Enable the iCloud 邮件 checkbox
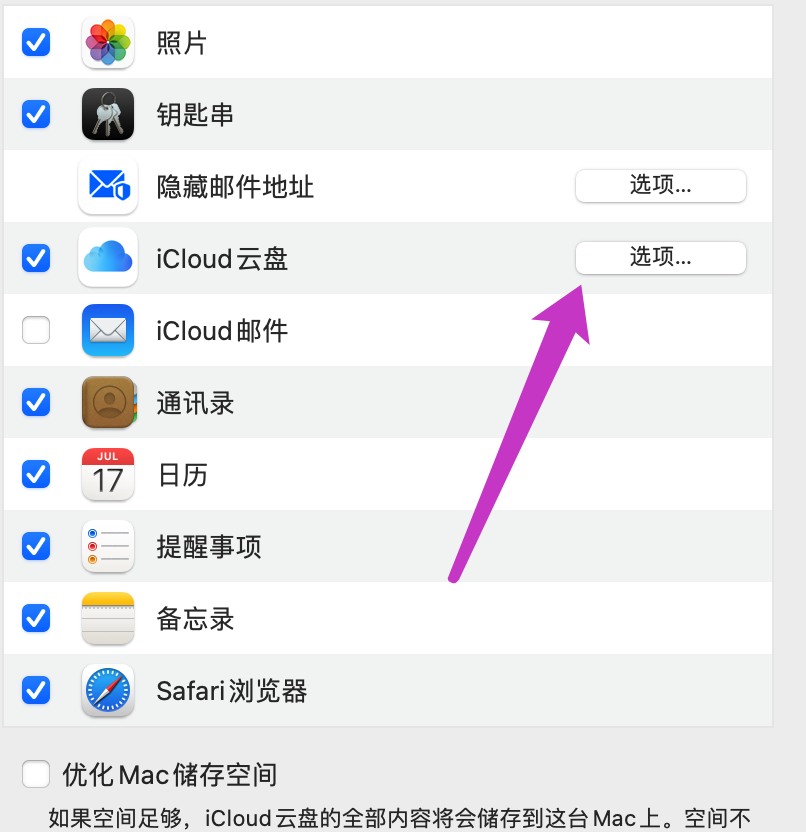 coord(35,330)
